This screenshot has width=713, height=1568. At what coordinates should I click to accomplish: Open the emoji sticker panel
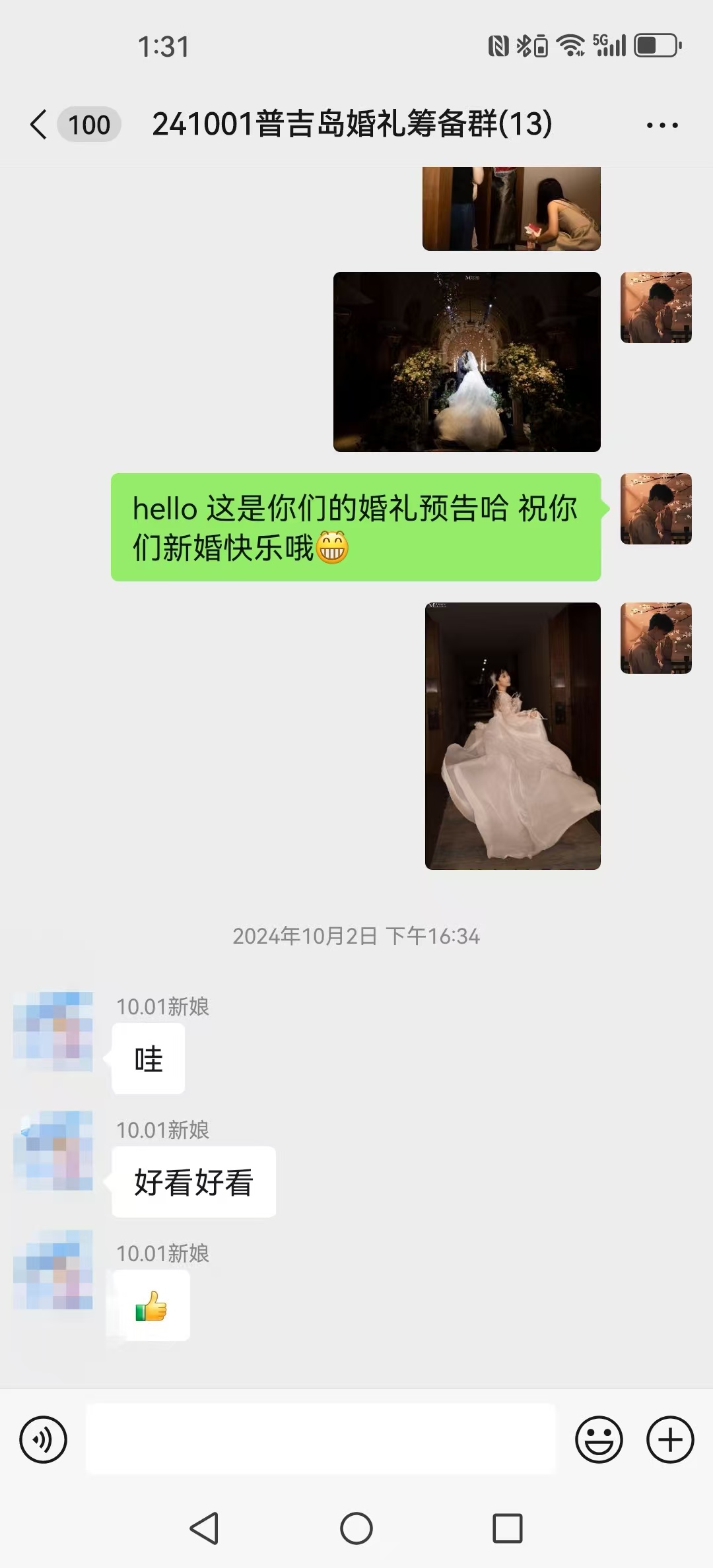pyautogui.click(x=599, y=1439)
